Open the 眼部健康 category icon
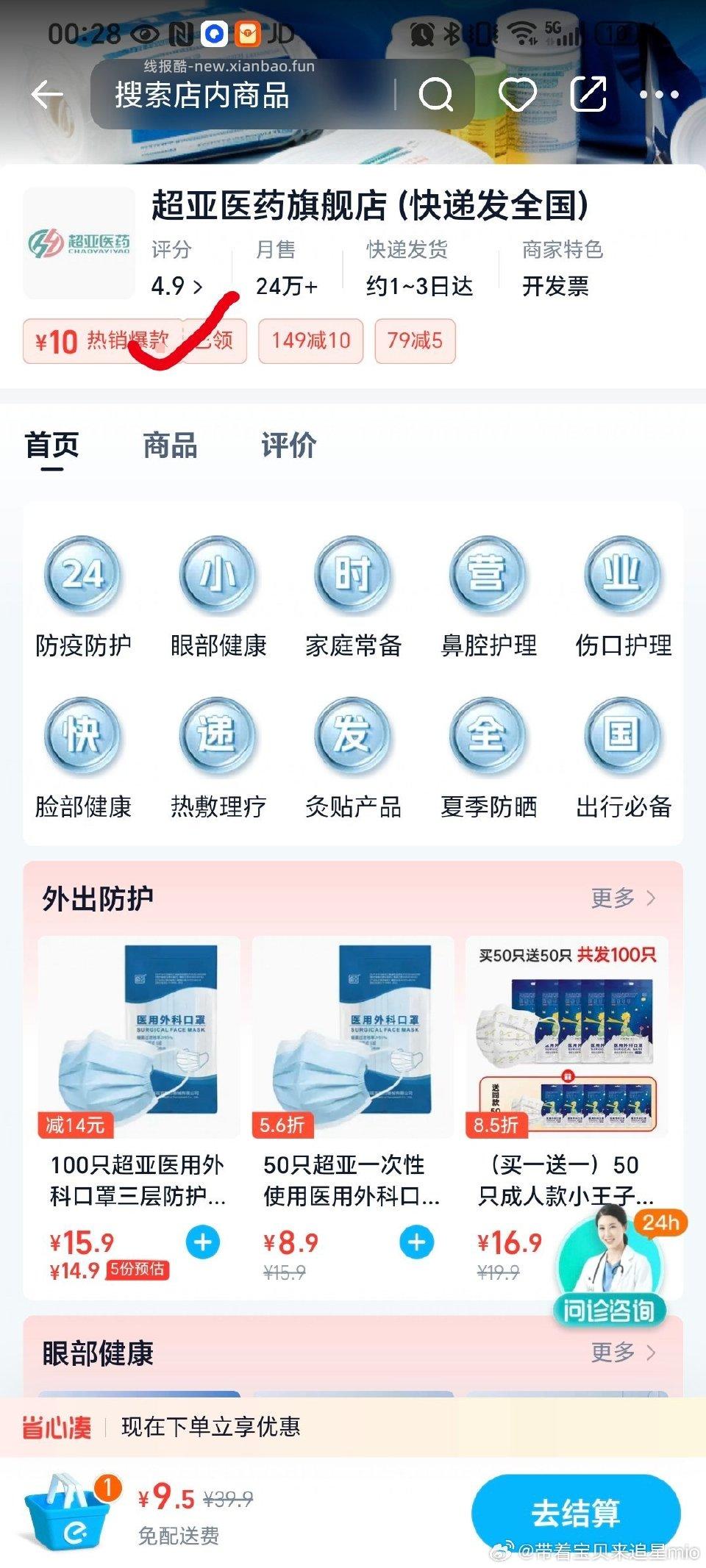706x1568 pixels. click(217, 581)
